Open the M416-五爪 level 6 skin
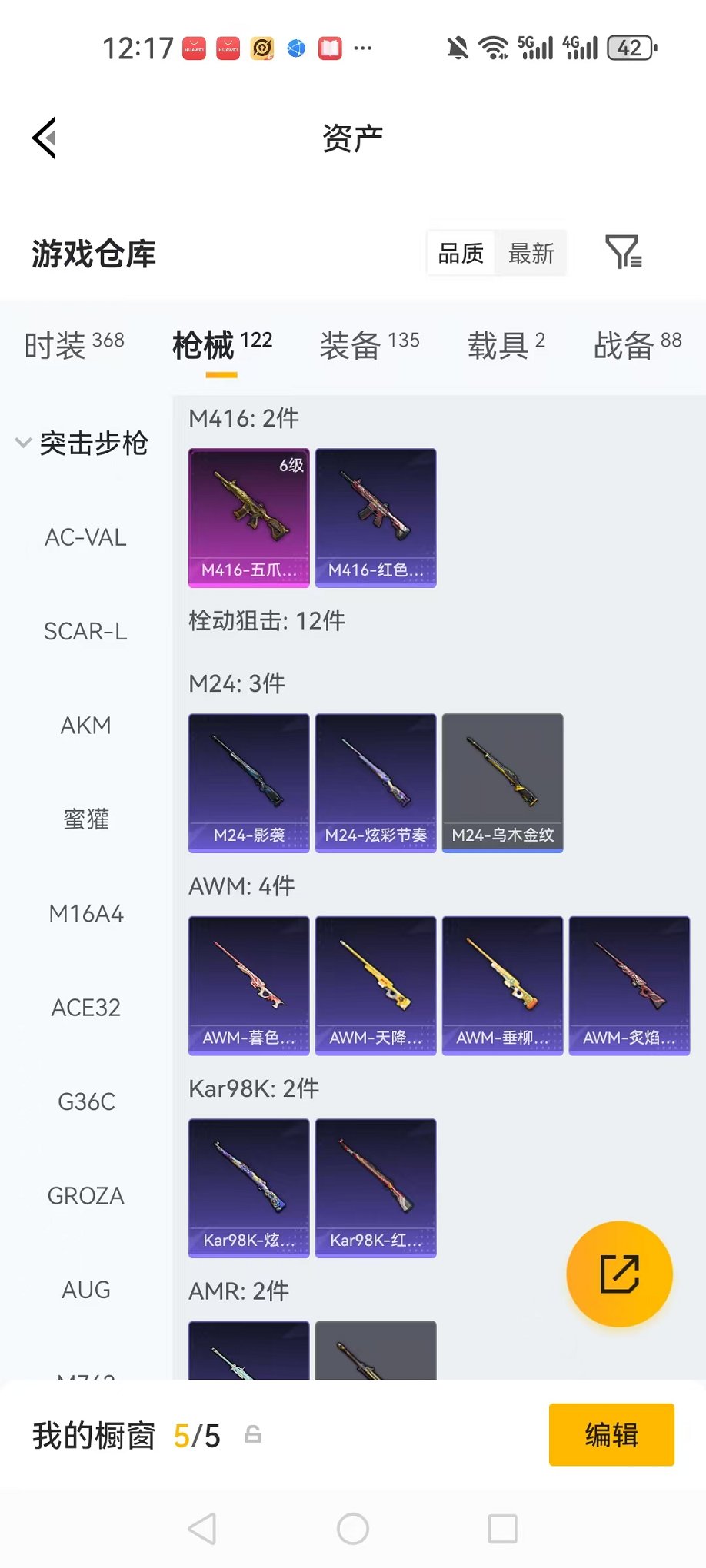 tap(248, 517)
